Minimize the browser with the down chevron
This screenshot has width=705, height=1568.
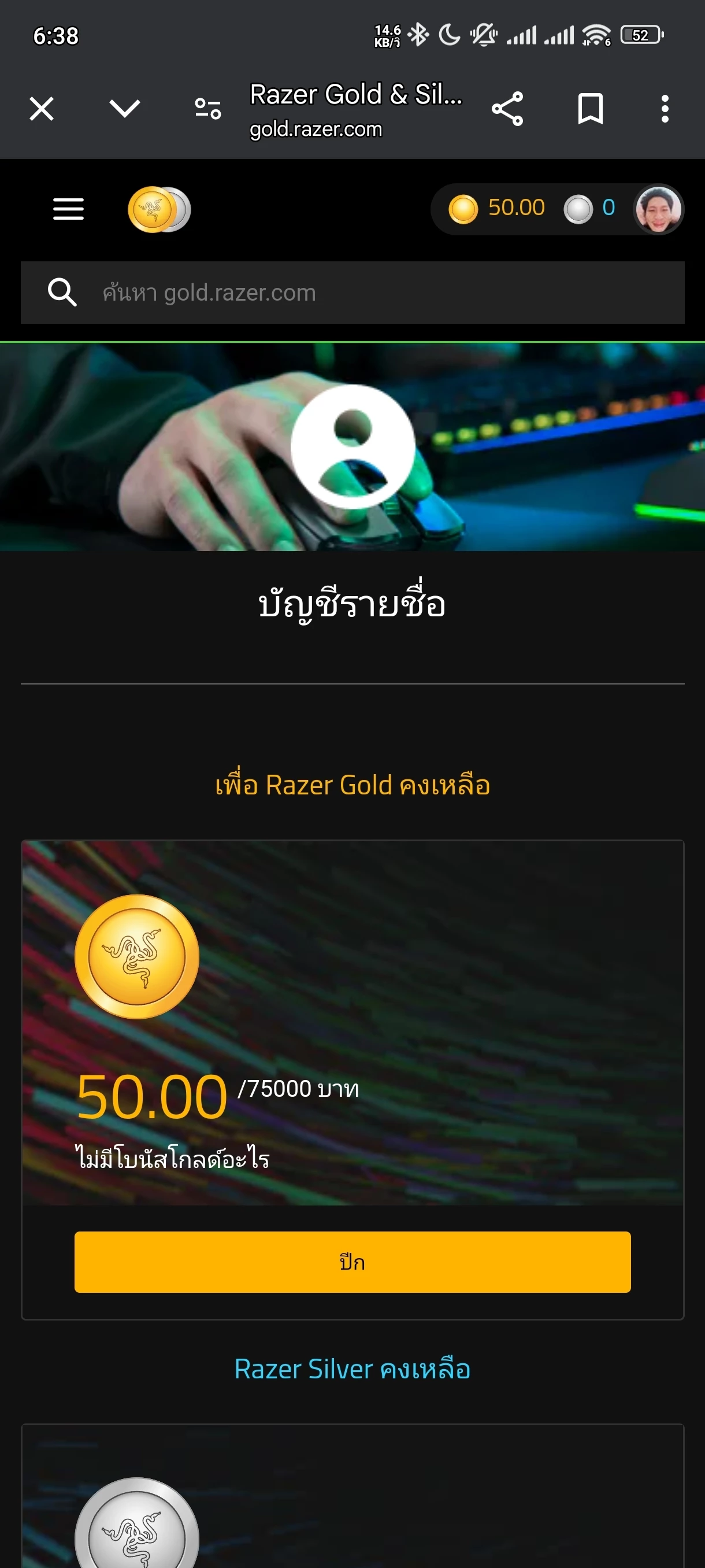[x=125, y=110]
